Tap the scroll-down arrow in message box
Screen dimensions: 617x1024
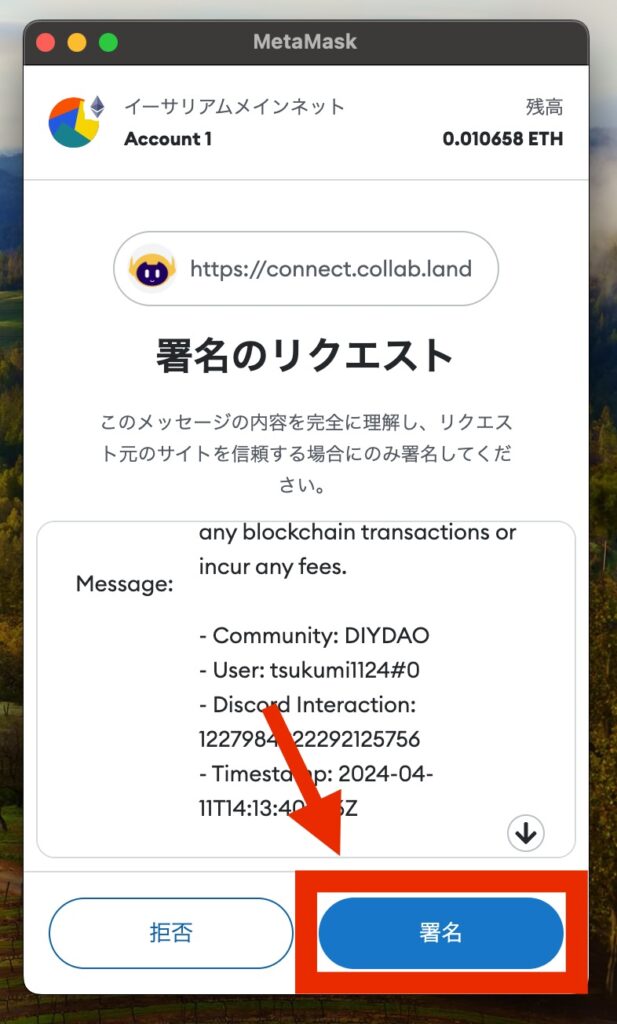(x=526, y=832)
